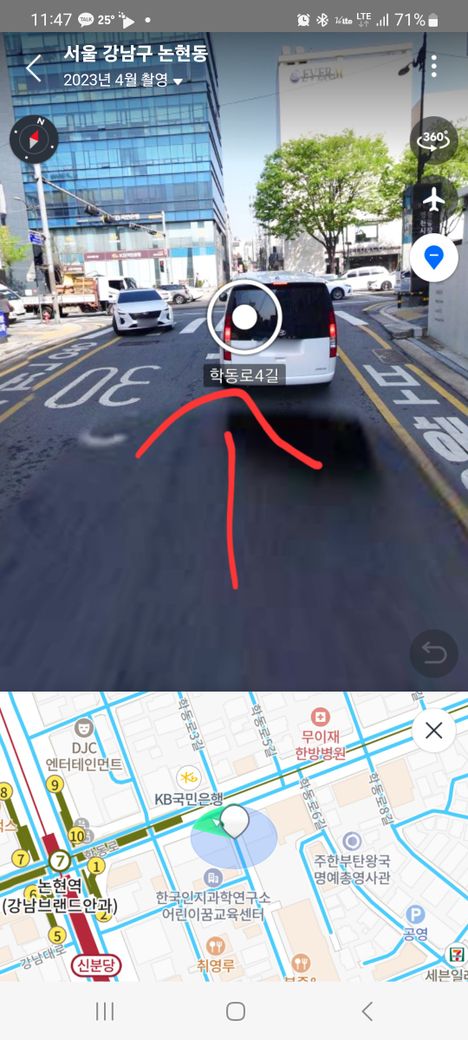
Task: Toggle the 360 degree view button
Action: point(434,139)
